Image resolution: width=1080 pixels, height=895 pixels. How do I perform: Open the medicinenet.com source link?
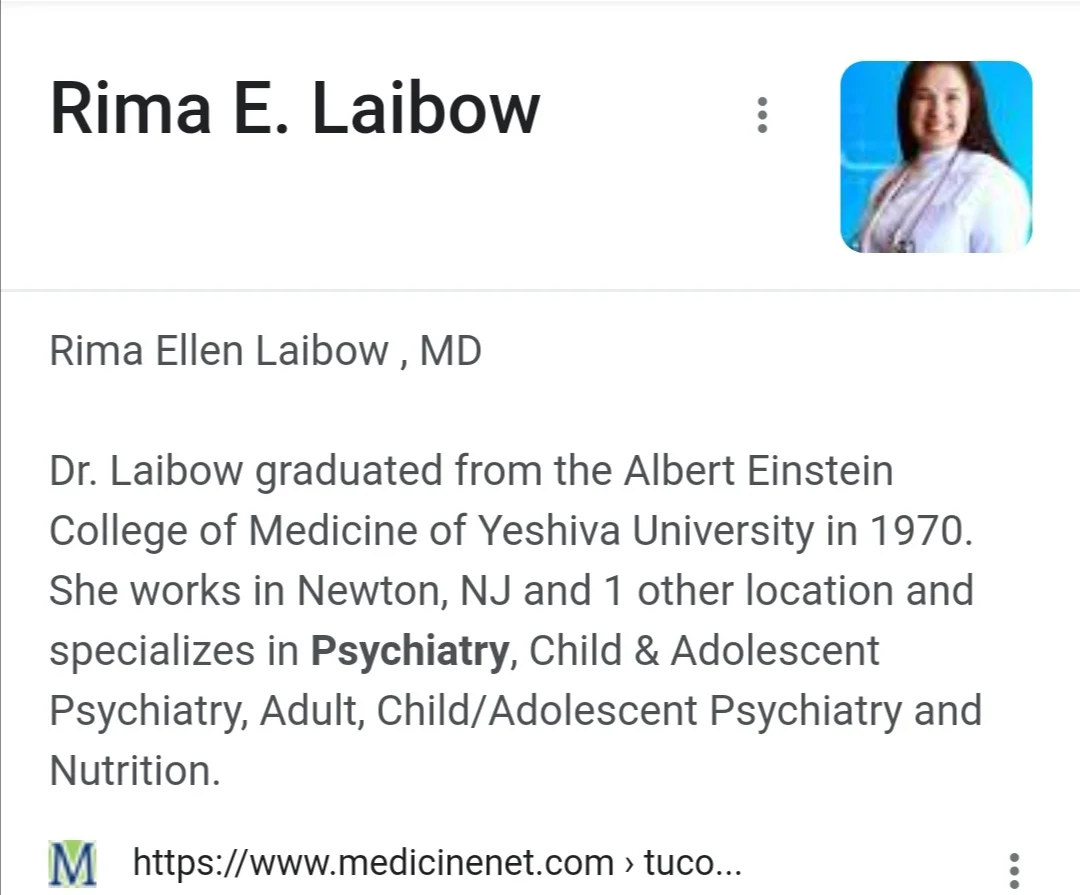[436, 862]
